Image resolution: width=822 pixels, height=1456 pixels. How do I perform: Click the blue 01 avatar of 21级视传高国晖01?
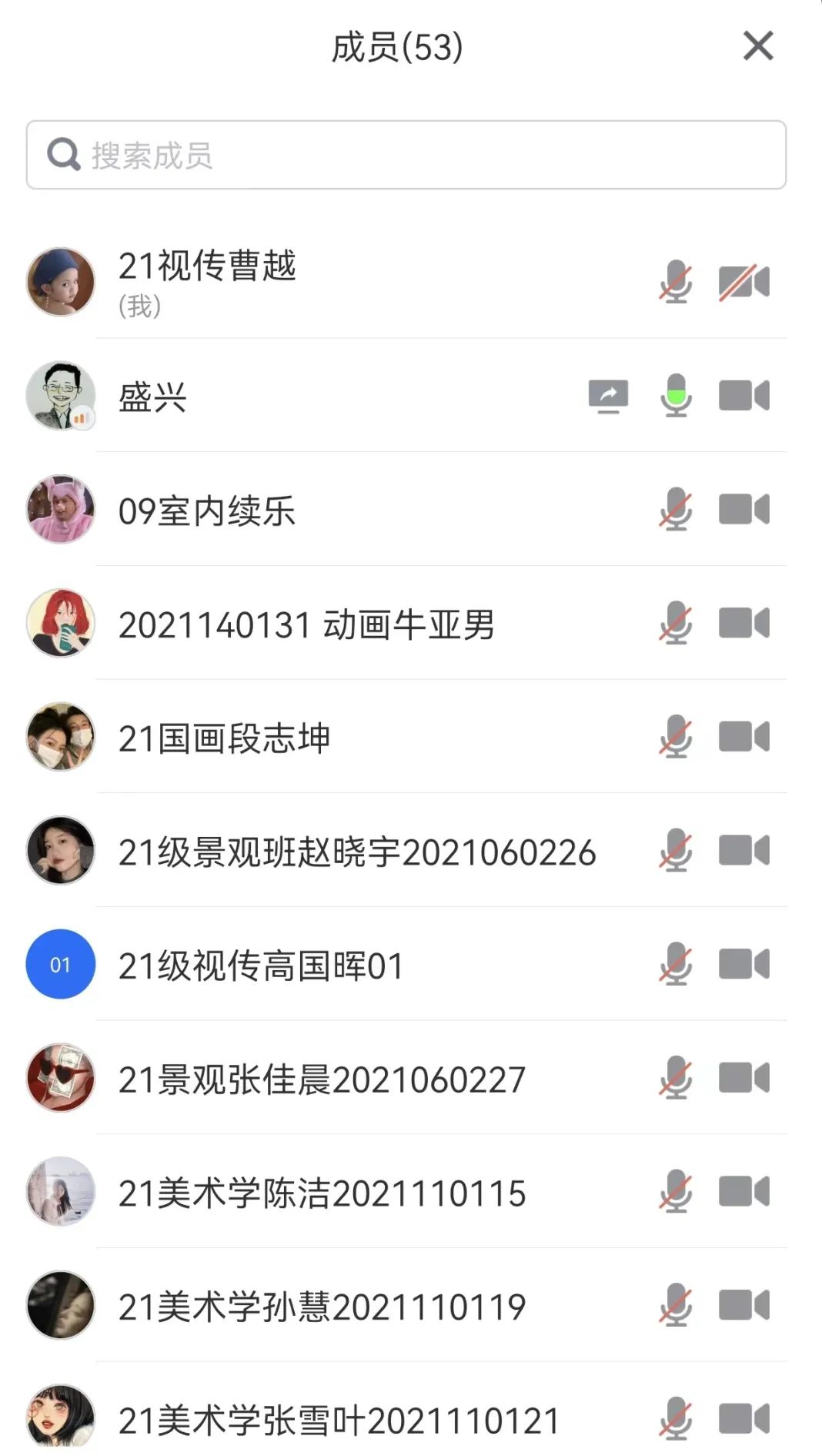point(60,965)
